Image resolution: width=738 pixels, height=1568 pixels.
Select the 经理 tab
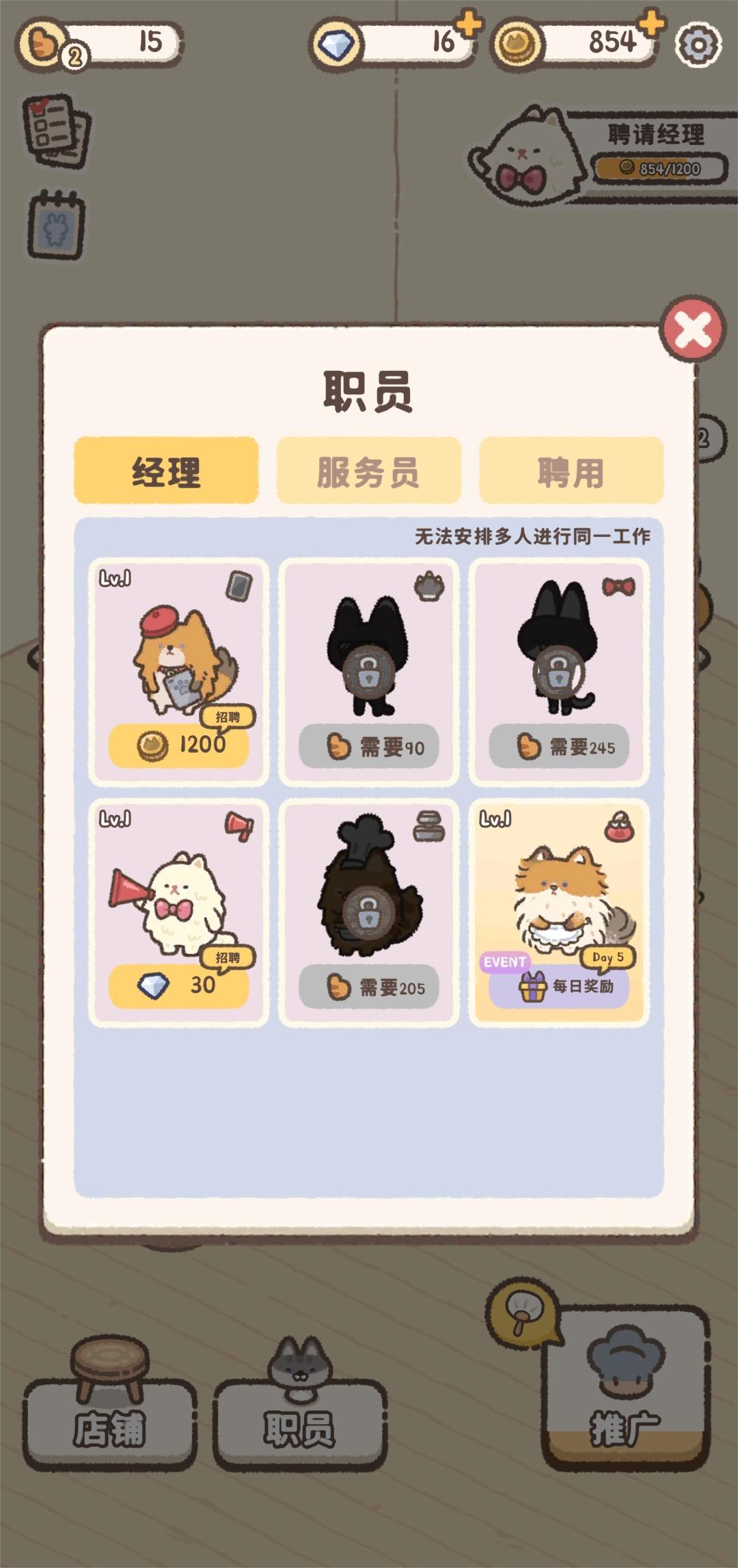point(166,471)
